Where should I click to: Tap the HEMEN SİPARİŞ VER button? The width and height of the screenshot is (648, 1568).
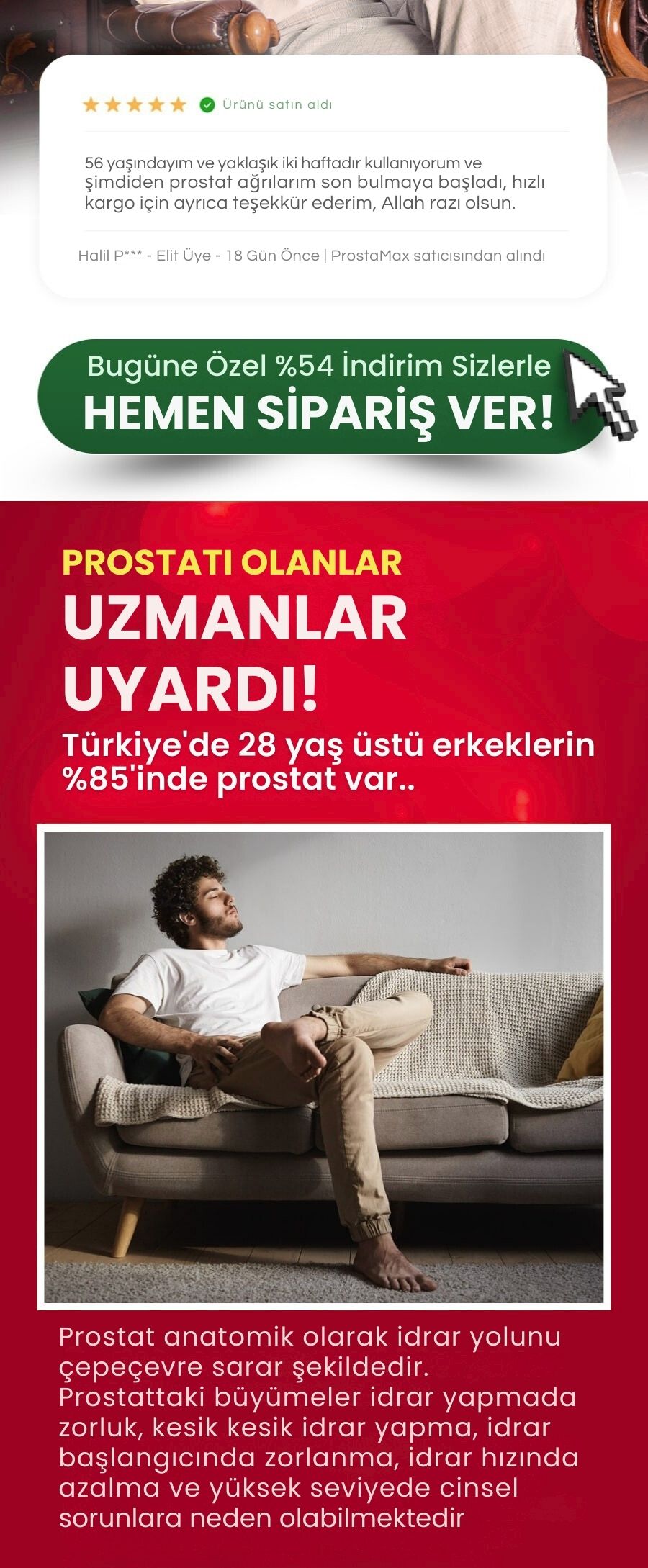[x=318, y=397]
